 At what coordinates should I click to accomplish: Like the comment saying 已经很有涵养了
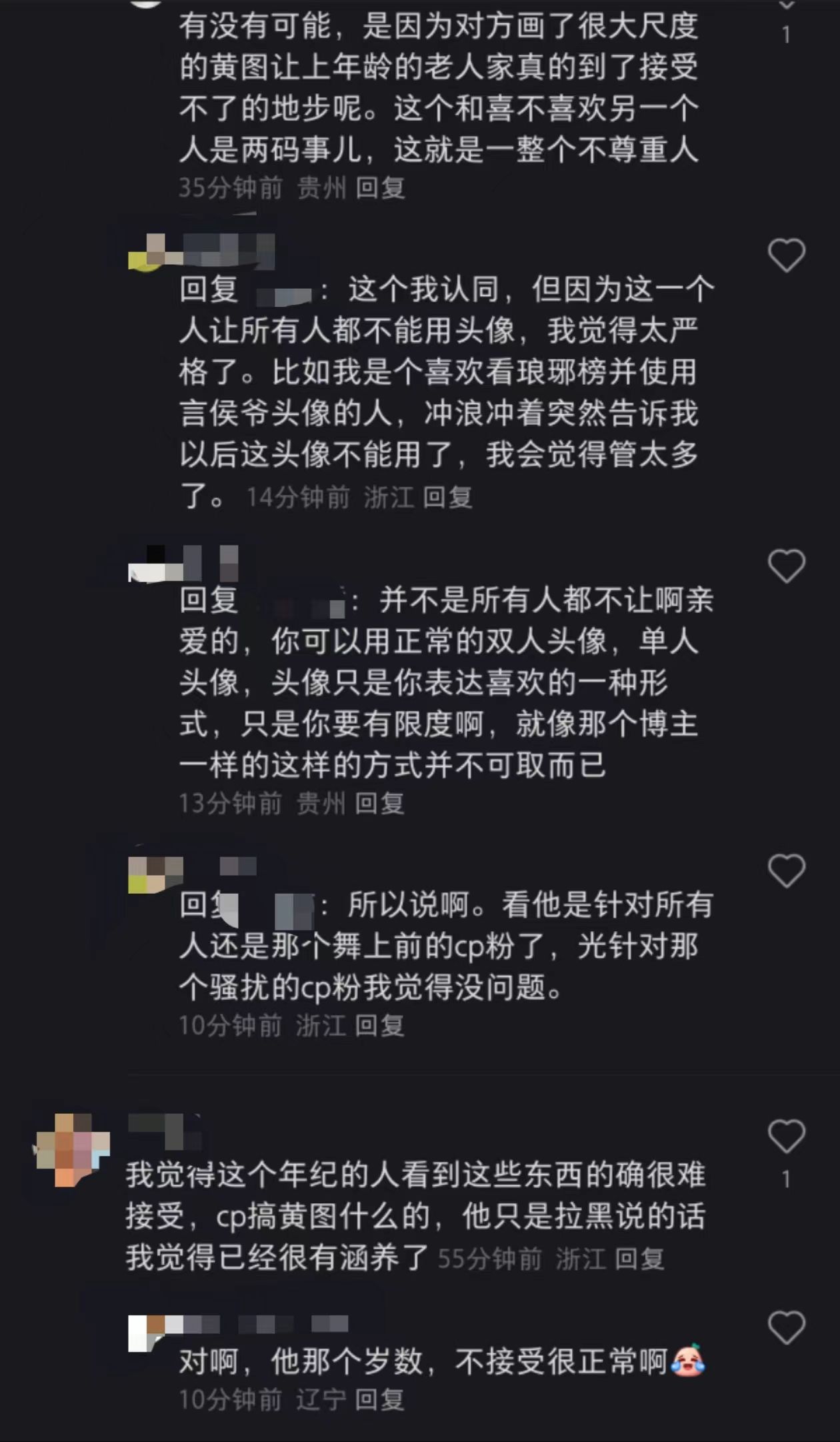(787, 1136)
